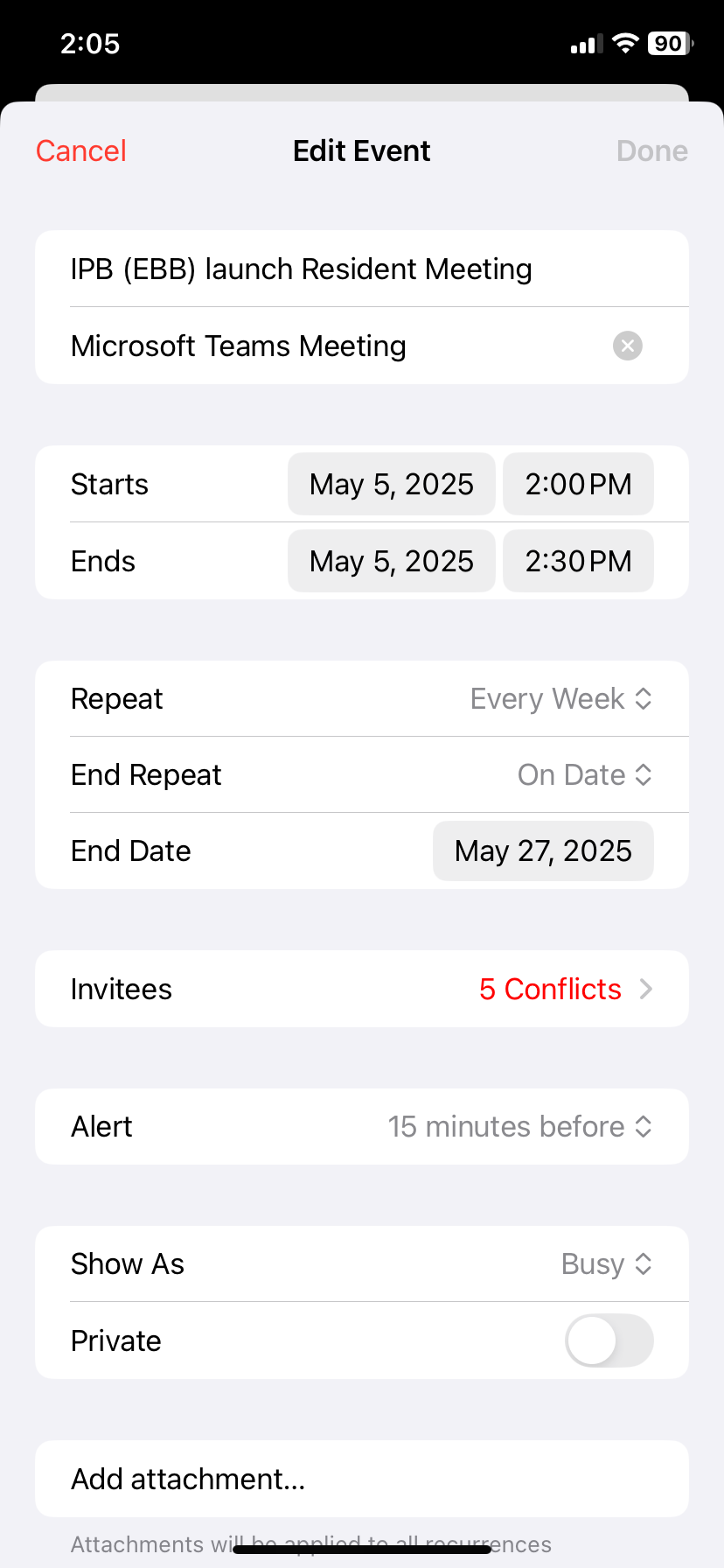Image resolution: width=724 pixels, height=1568 pixels.
Task: Edit the event title field
Action: (362, 269)
